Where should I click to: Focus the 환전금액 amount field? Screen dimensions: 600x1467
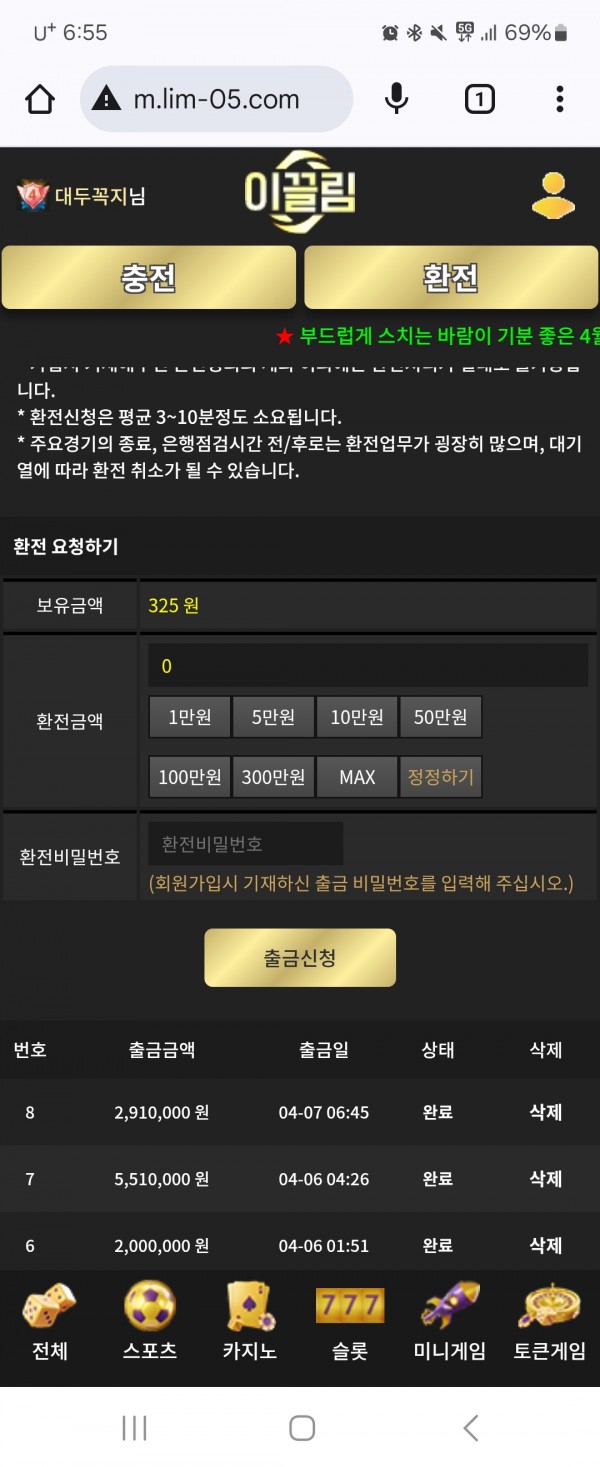coord(367,666)
